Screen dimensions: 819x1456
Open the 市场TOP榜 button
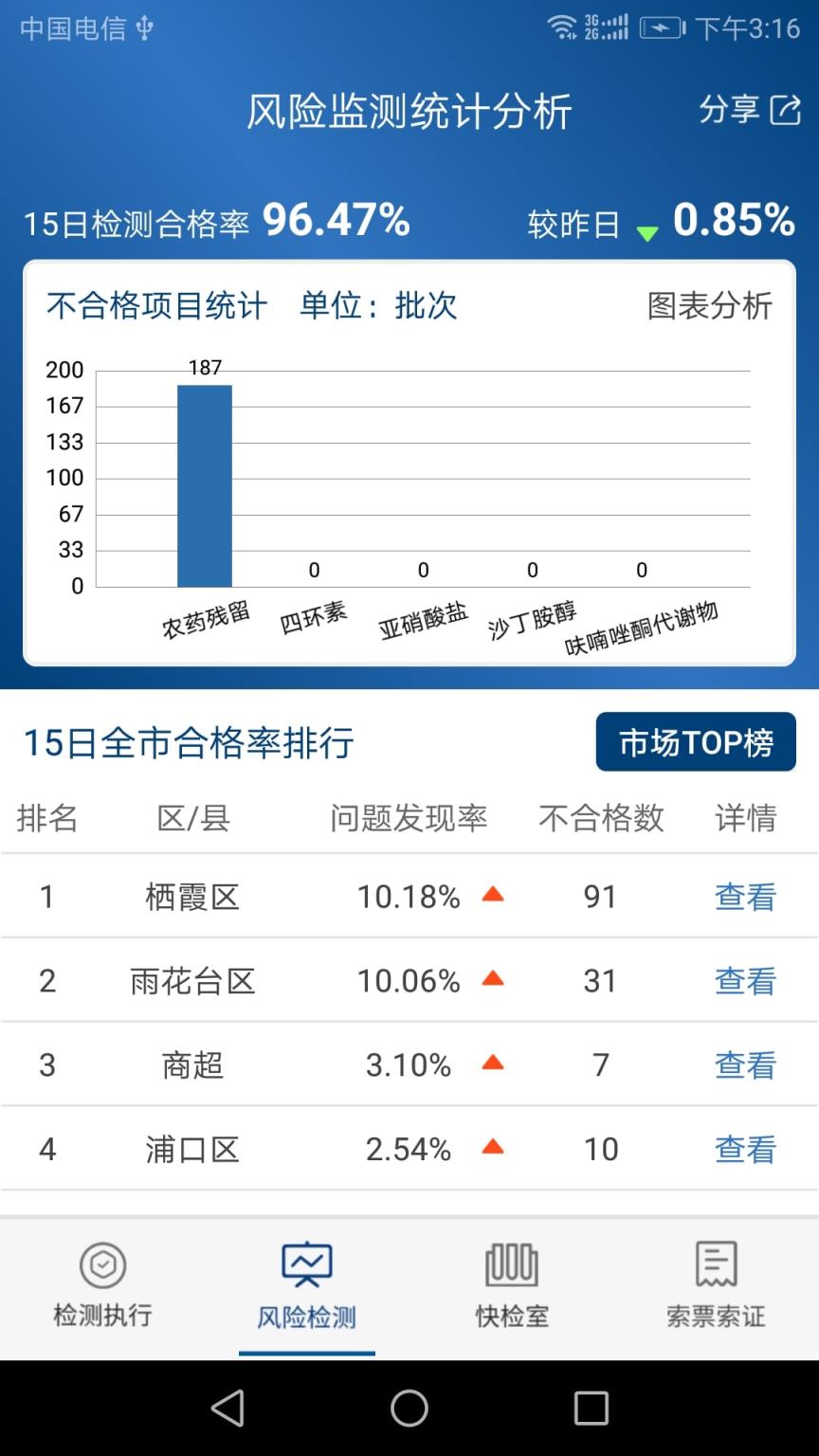[x=696, y=742]
